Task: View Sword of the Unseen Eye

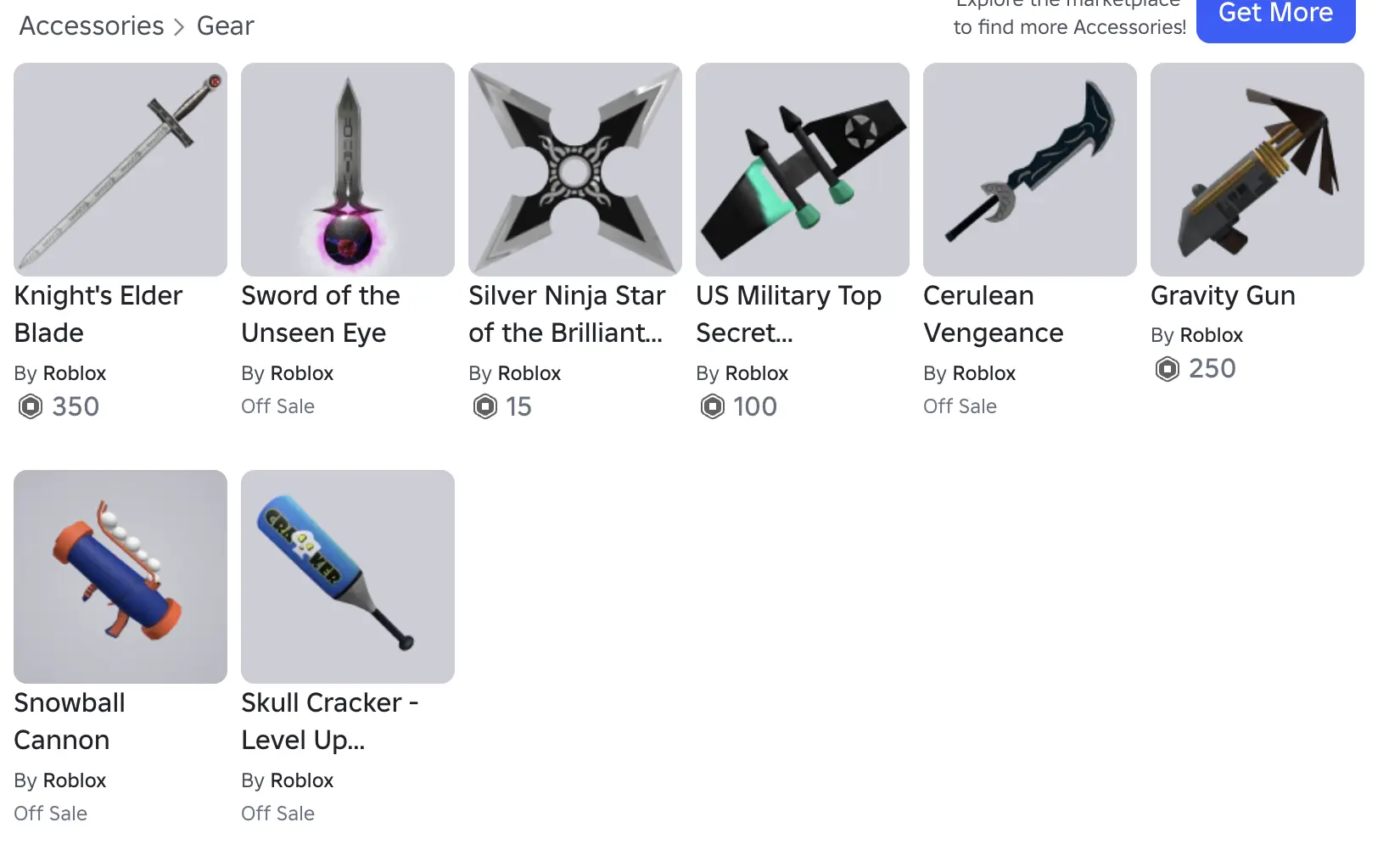Action: pyautogui.click(x=348, y=170)
